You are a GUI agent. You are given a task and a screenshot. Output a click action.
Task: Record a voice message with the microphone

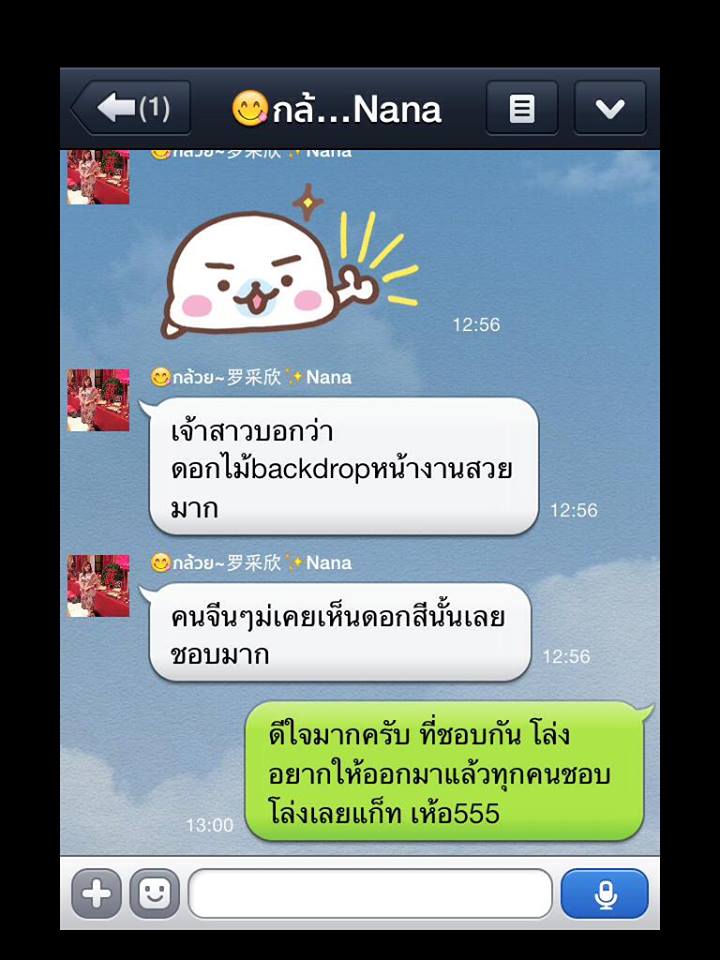coord(604,893)
